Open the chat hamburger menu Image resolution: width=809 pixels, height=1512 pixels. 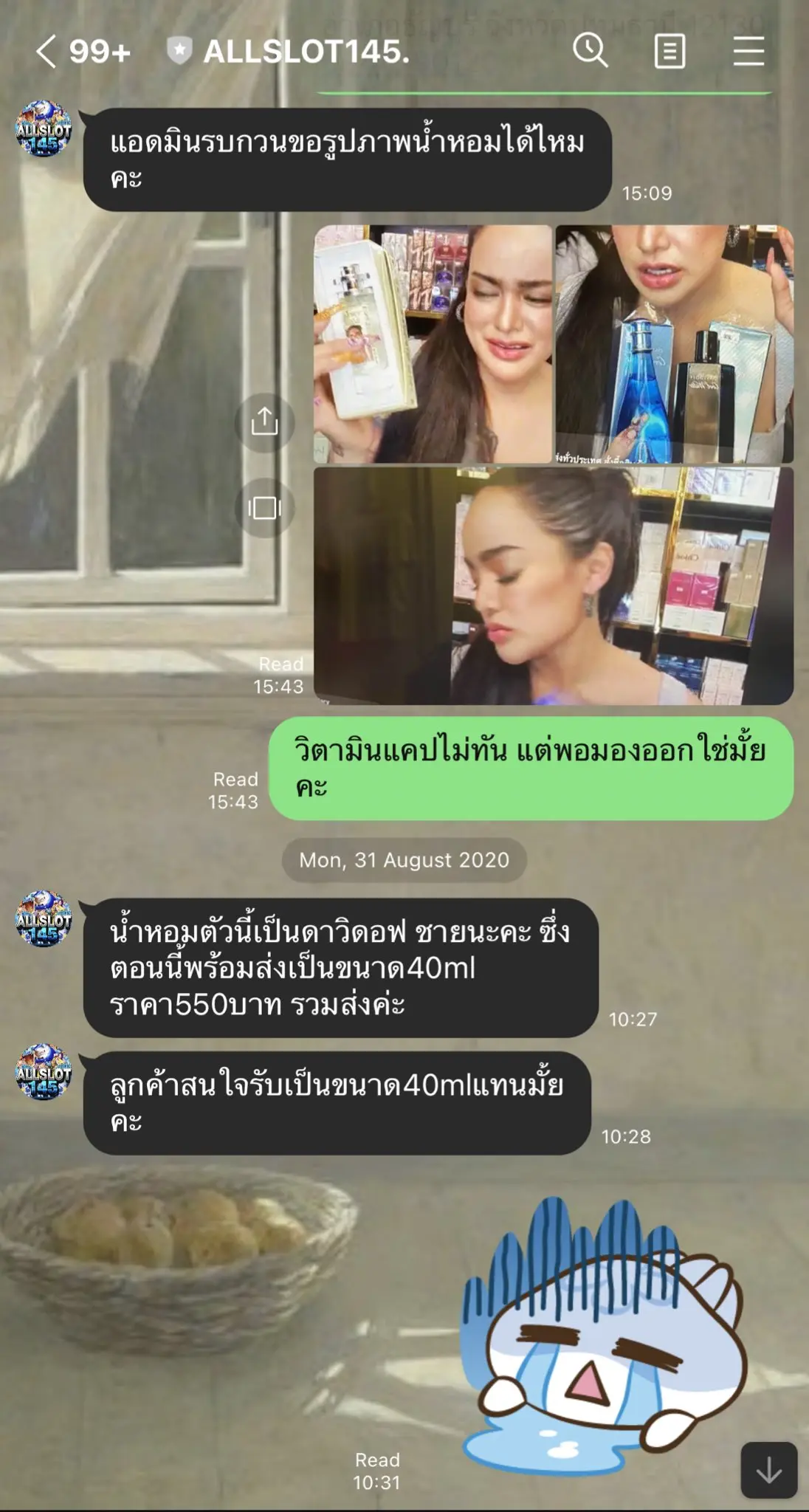click(748, 52)
